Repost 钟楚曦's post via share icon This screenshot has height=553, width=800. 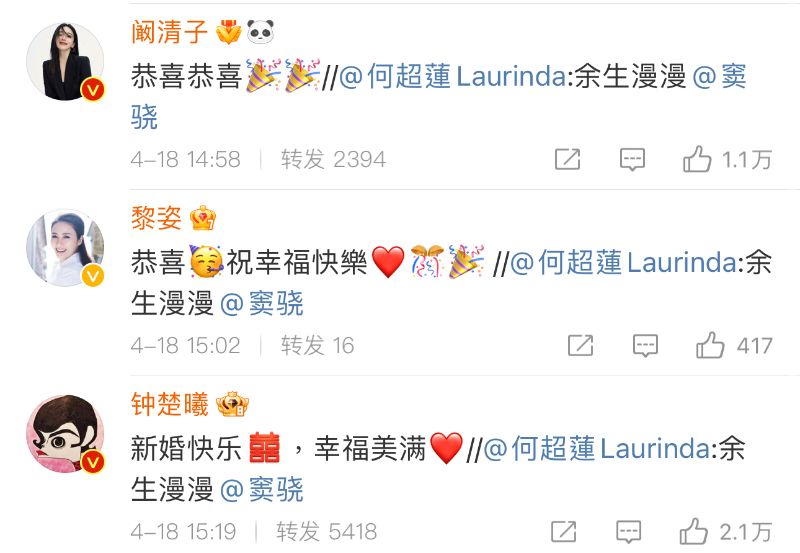coord(563,530)
